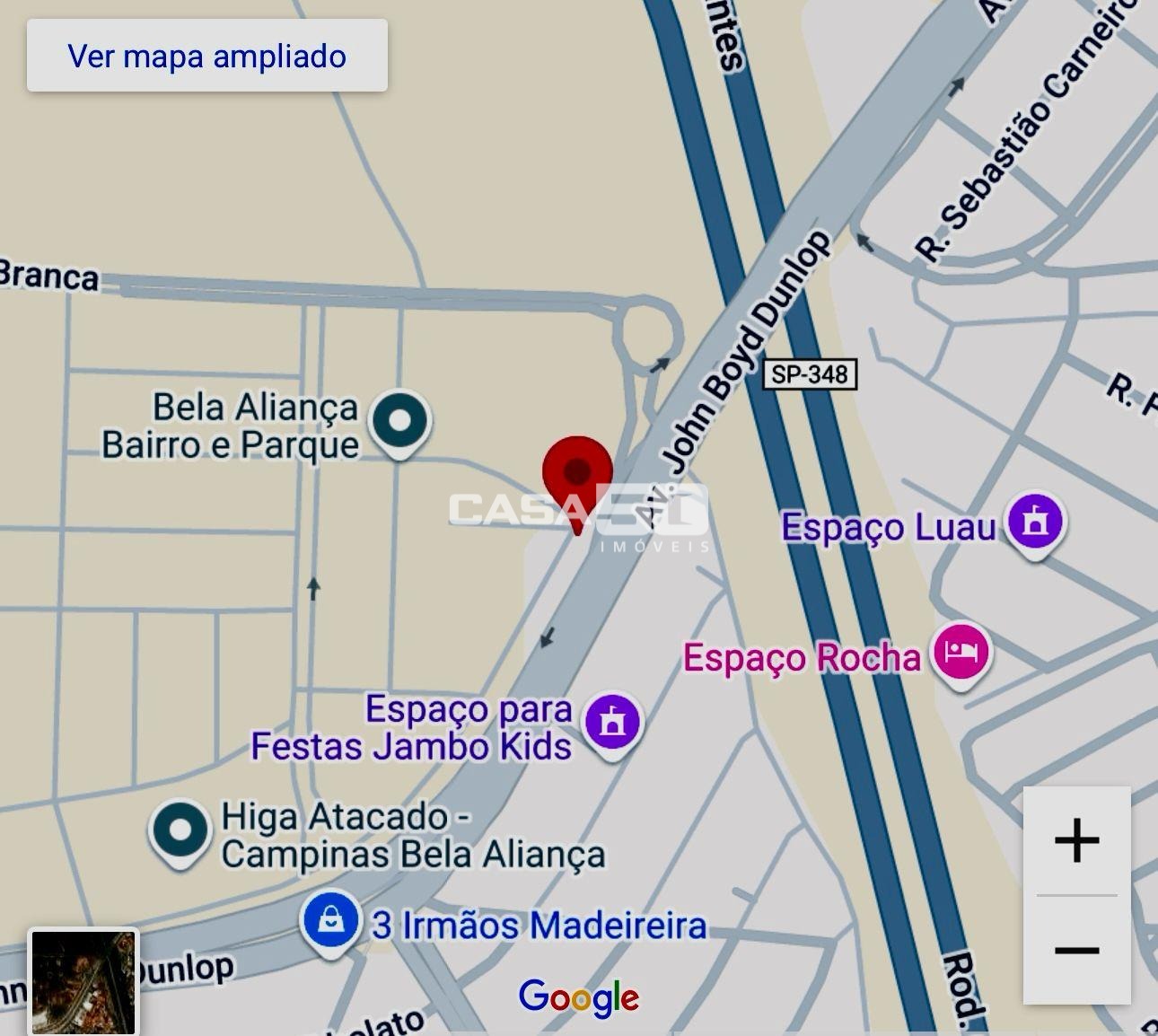Zoom in on the map

pos(1076,841)
